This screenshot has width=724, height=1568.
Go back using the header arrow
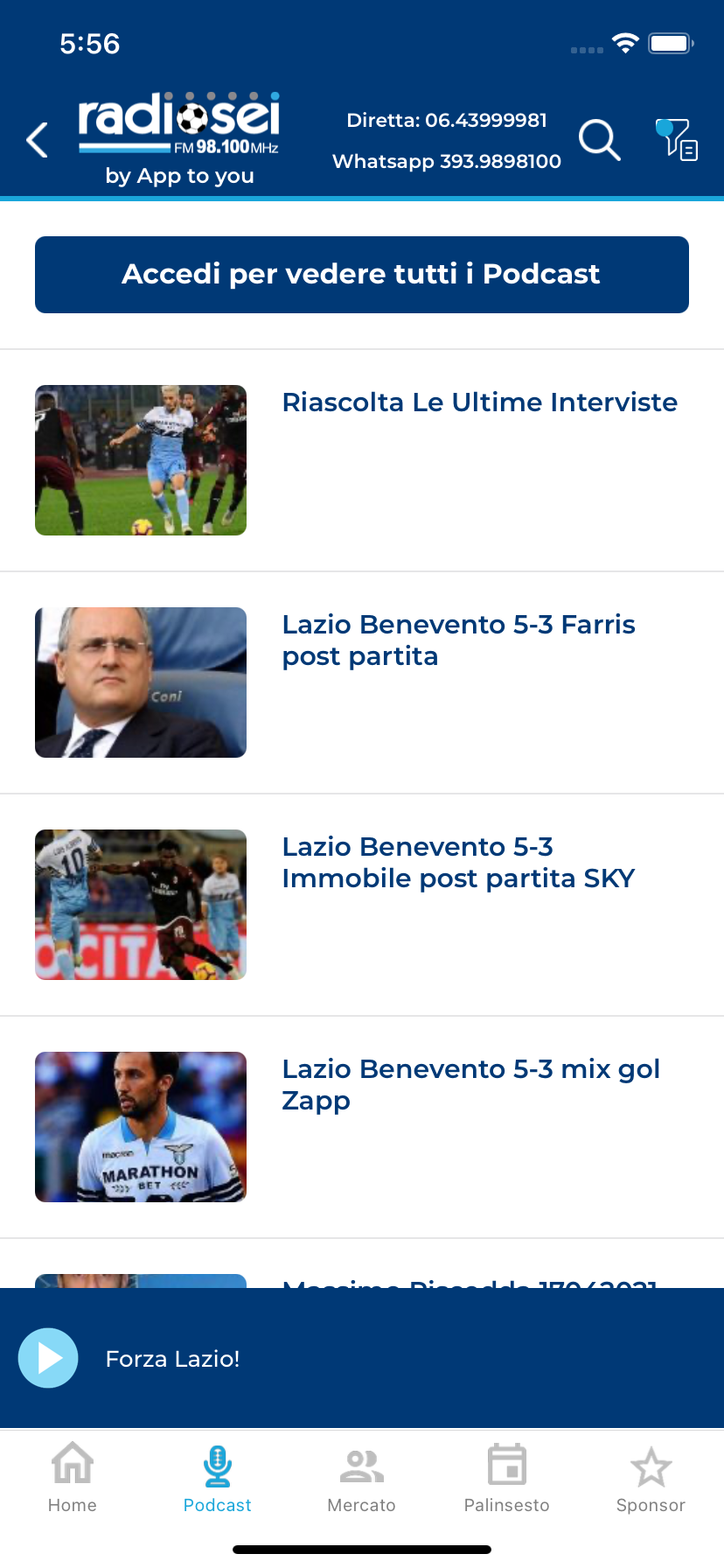coord(38,140)
